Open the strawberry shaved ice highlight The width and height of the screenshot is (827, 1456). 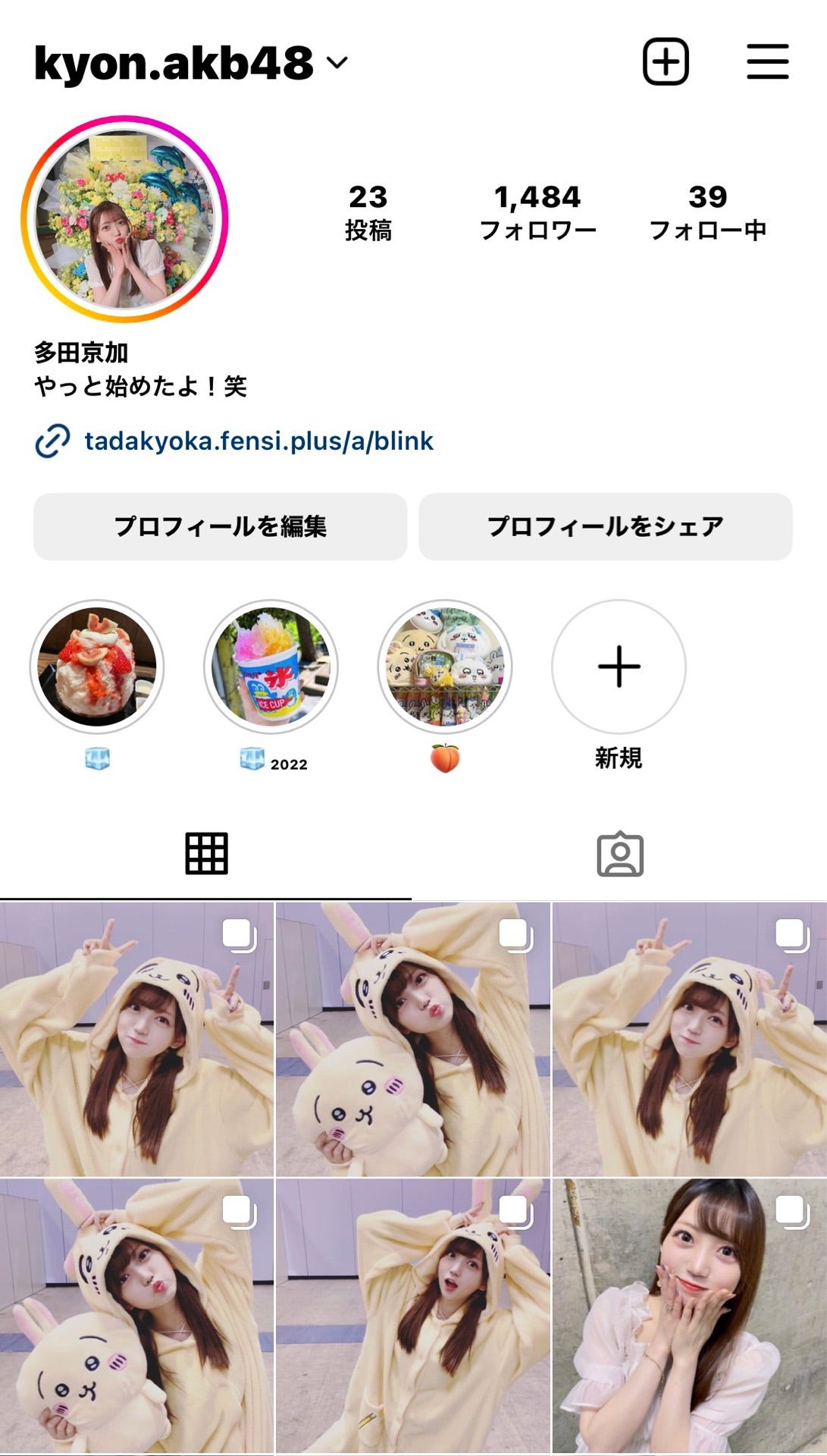click(x=97, y=667)
